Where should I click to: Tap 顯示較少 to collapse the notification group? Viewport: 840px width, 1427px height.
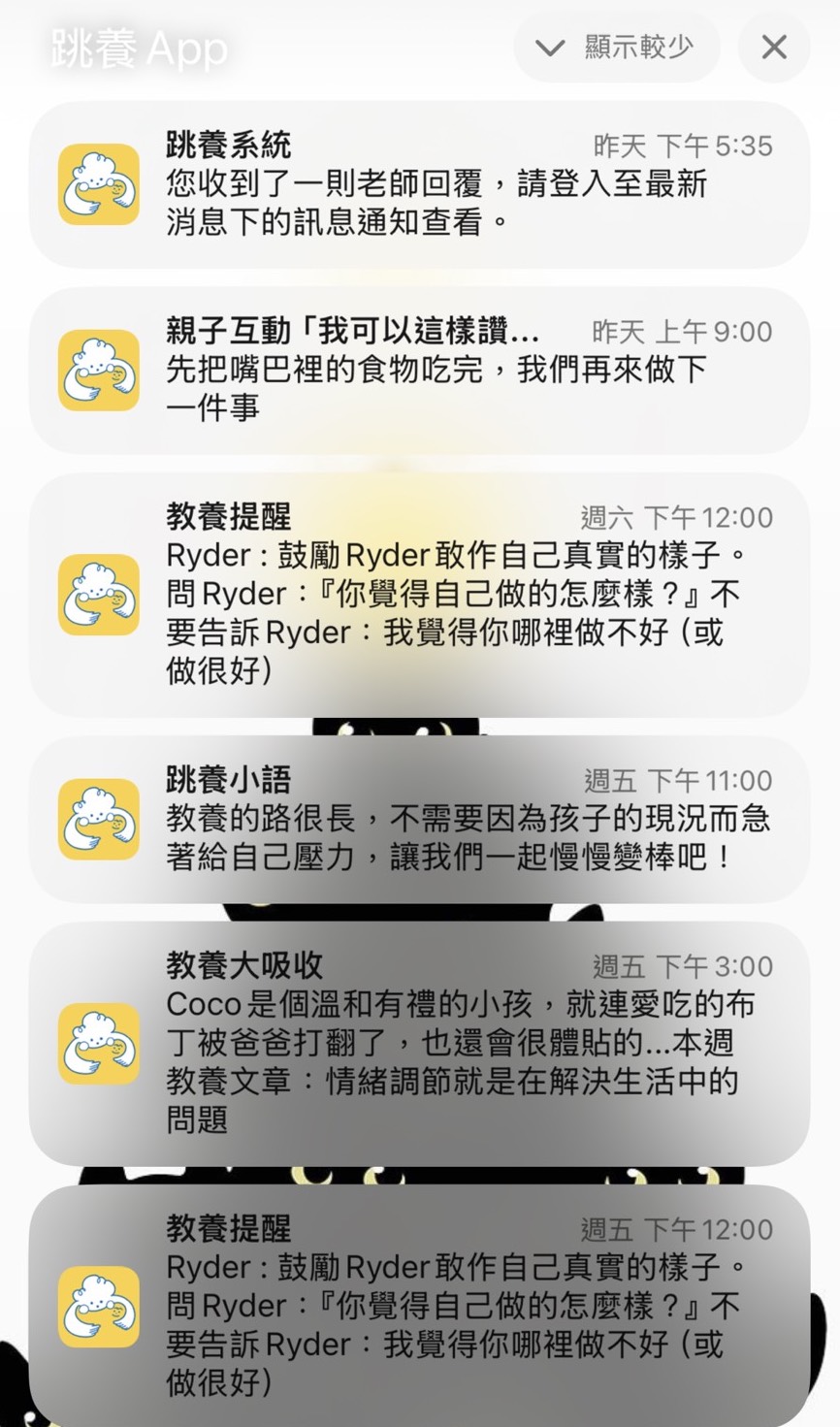coord(617,47)
